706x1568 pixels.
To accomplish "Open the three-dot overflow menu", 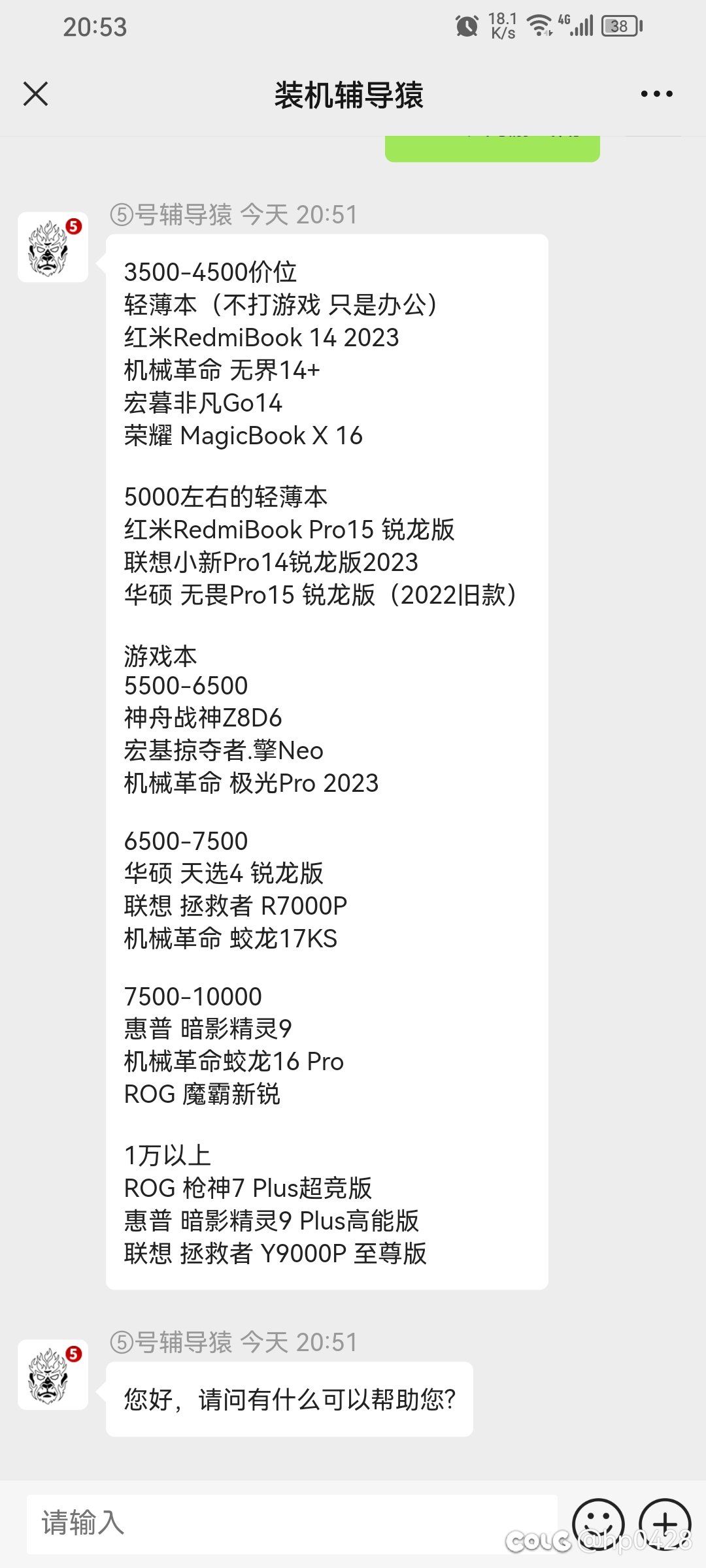I will (656, 94).
